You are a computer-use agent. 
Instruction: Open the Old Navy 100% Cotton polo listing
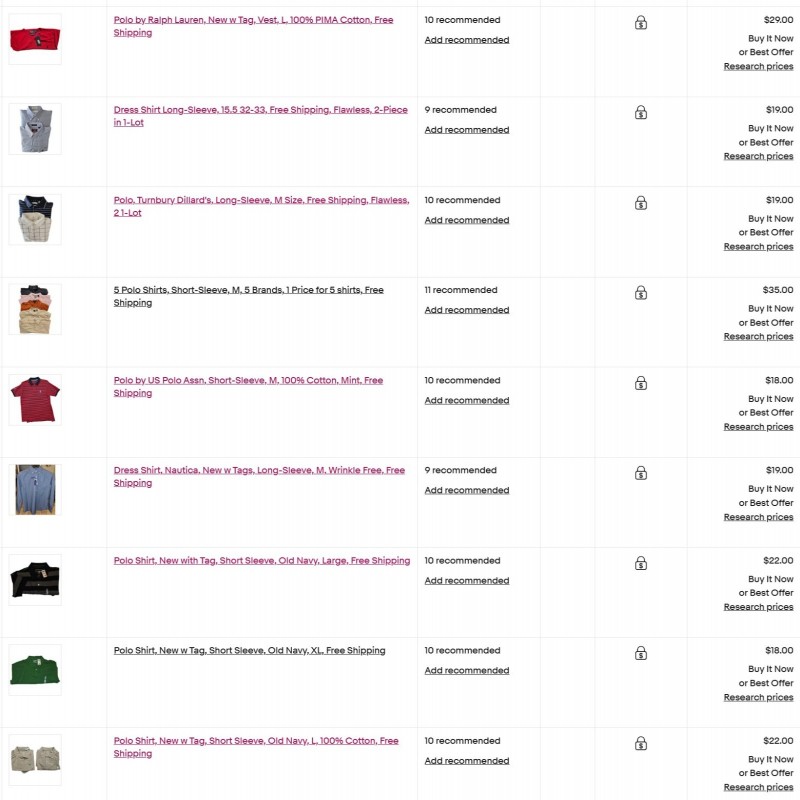[x=256, y=741]
